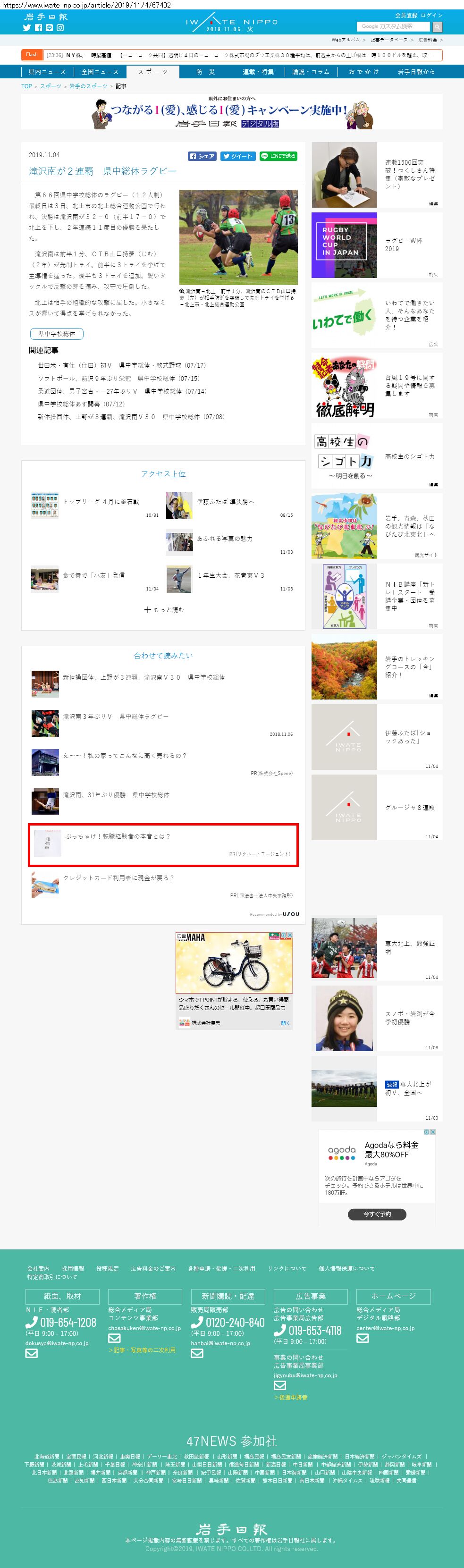Switch to the 全国ニュース tab
The image size is (464, 1568).
100,72
